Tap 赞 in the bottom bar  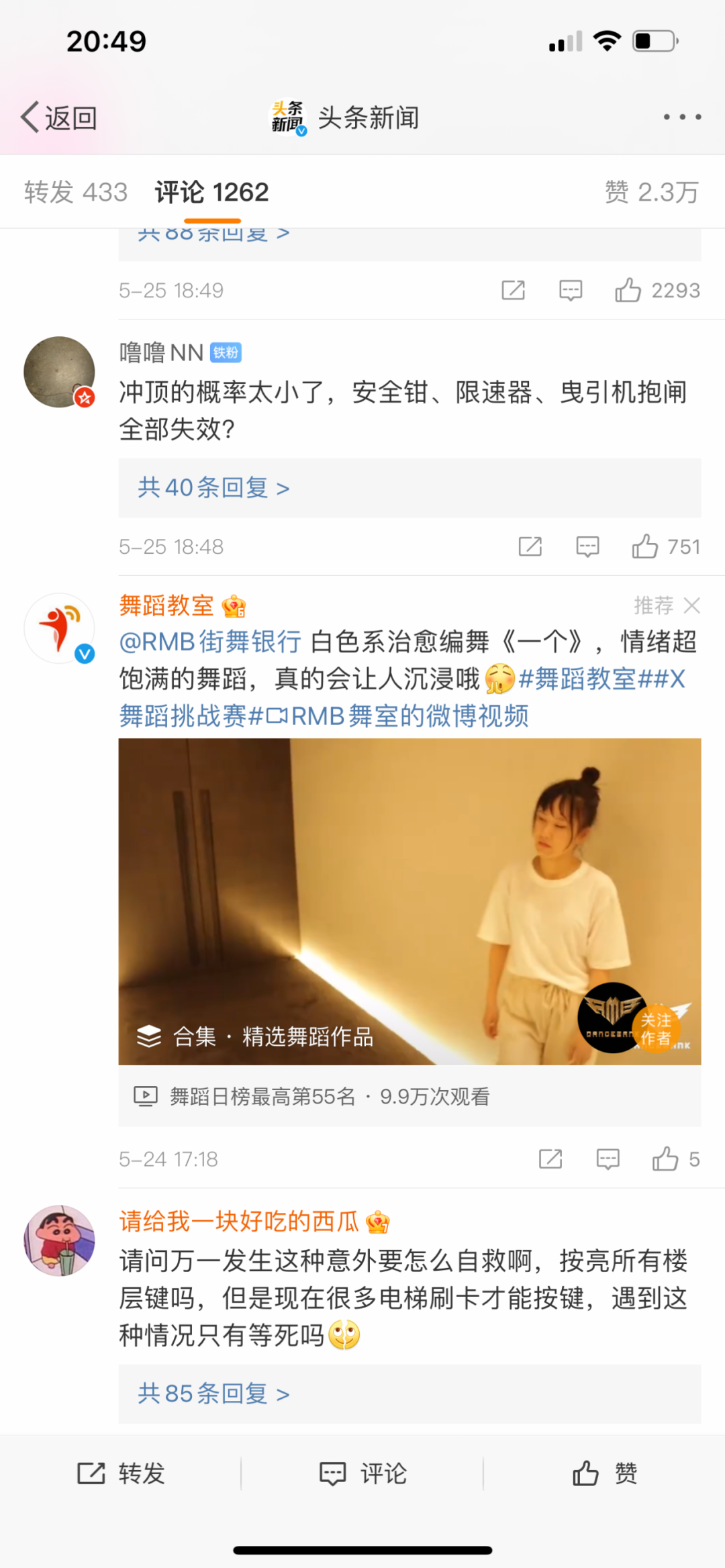point(604,1473)
